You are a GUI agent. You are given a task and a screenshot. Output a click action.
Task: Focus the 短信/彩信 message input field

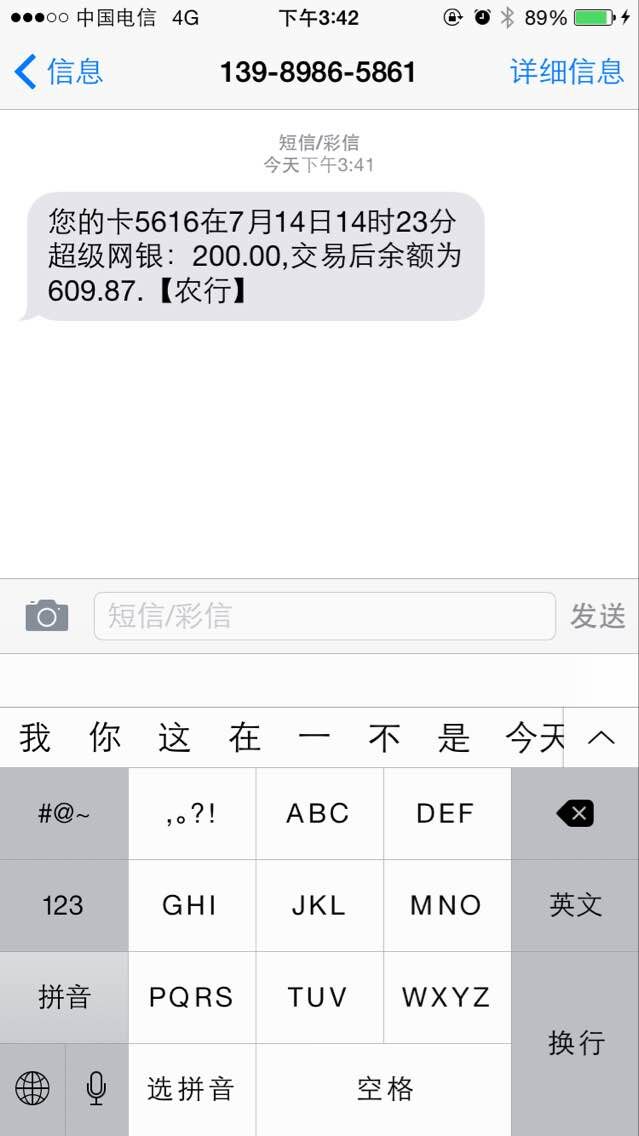point(325,616)
